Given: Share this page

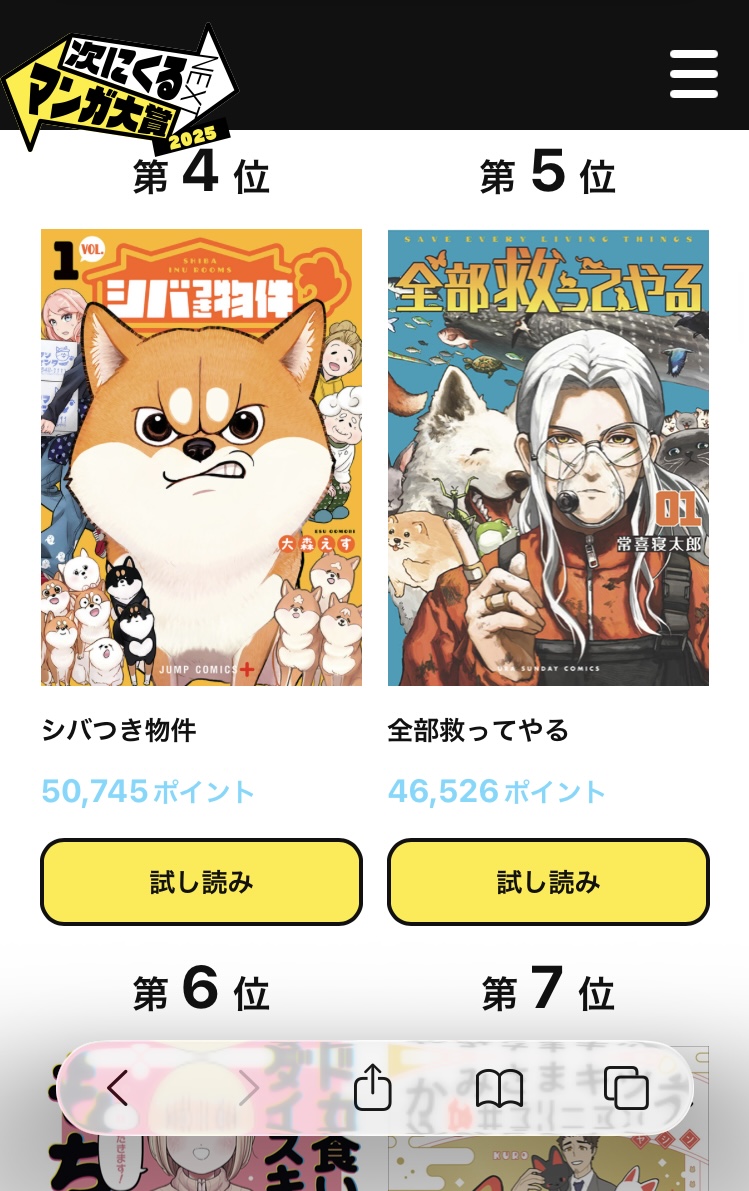Looking at the screenshot, I should click(373, 1088).
